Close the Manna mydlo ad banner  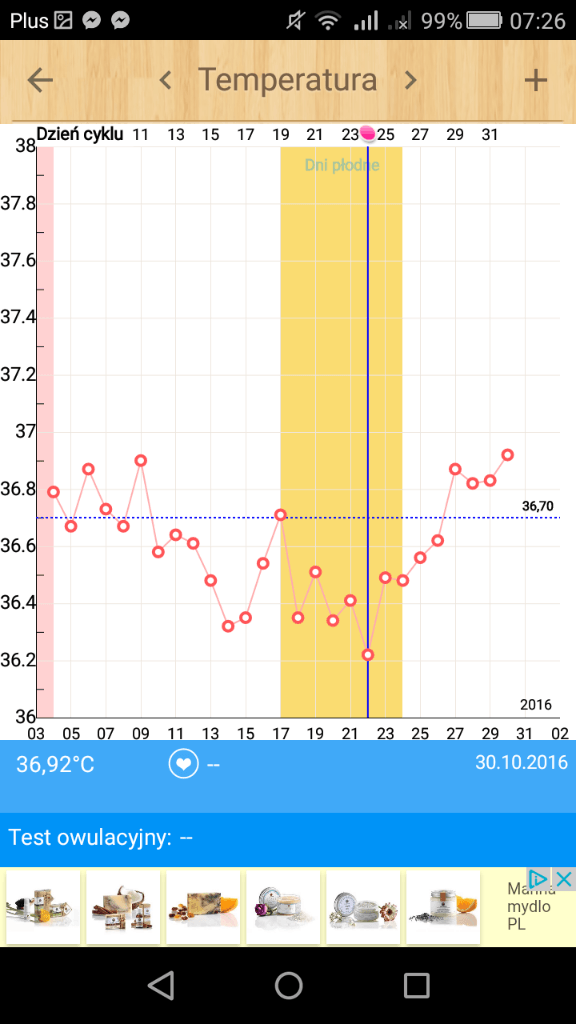click(x=564, y=879)
